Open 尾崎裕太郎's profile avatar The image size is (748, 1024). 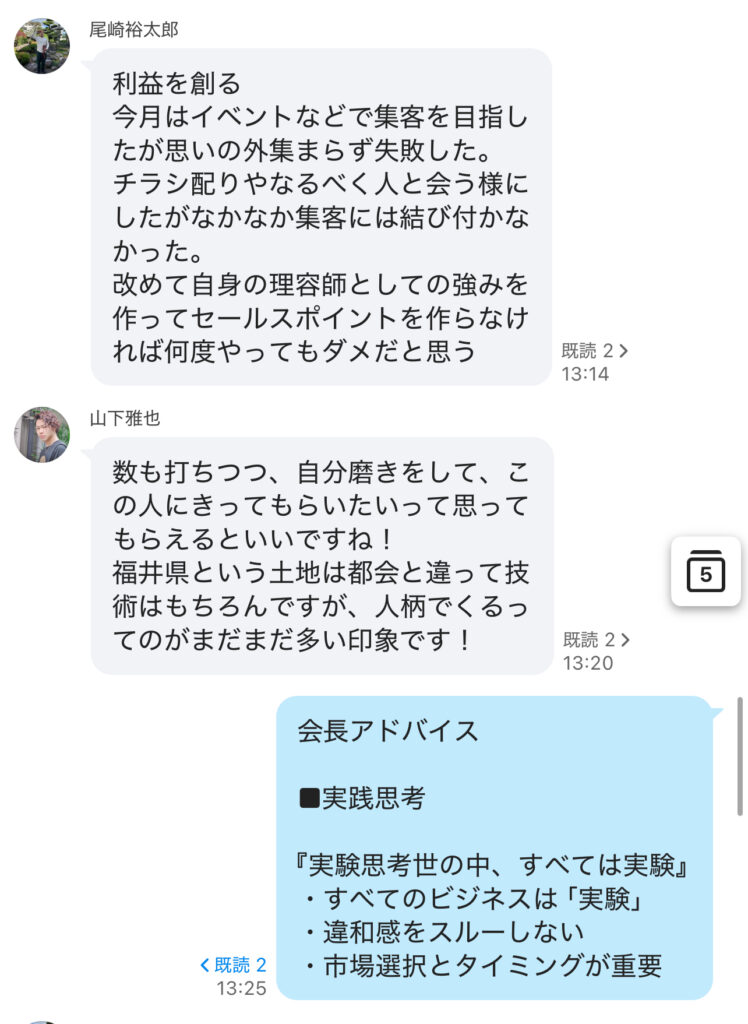click(x=41, y=46)
